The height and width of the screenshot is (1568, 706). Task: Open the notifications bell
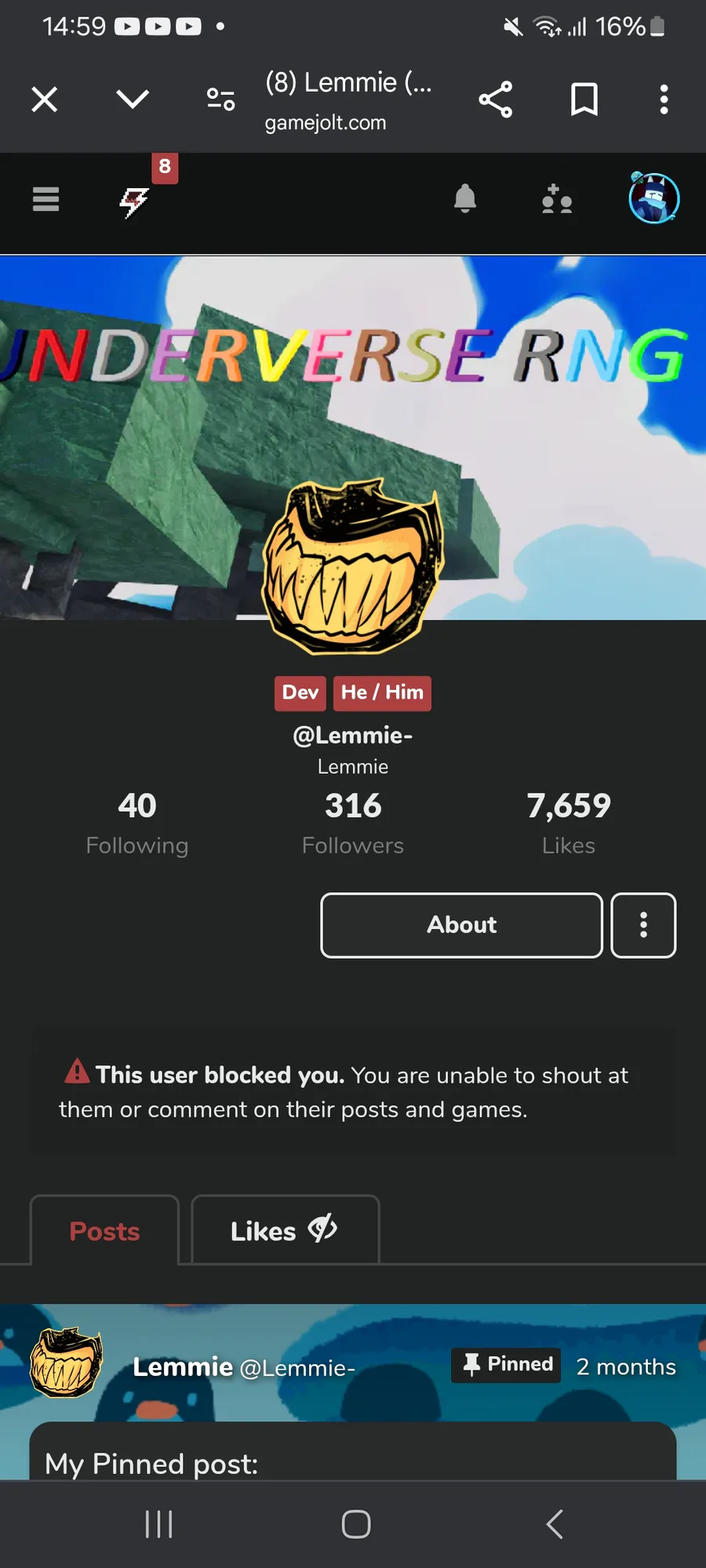pos(465,199)
